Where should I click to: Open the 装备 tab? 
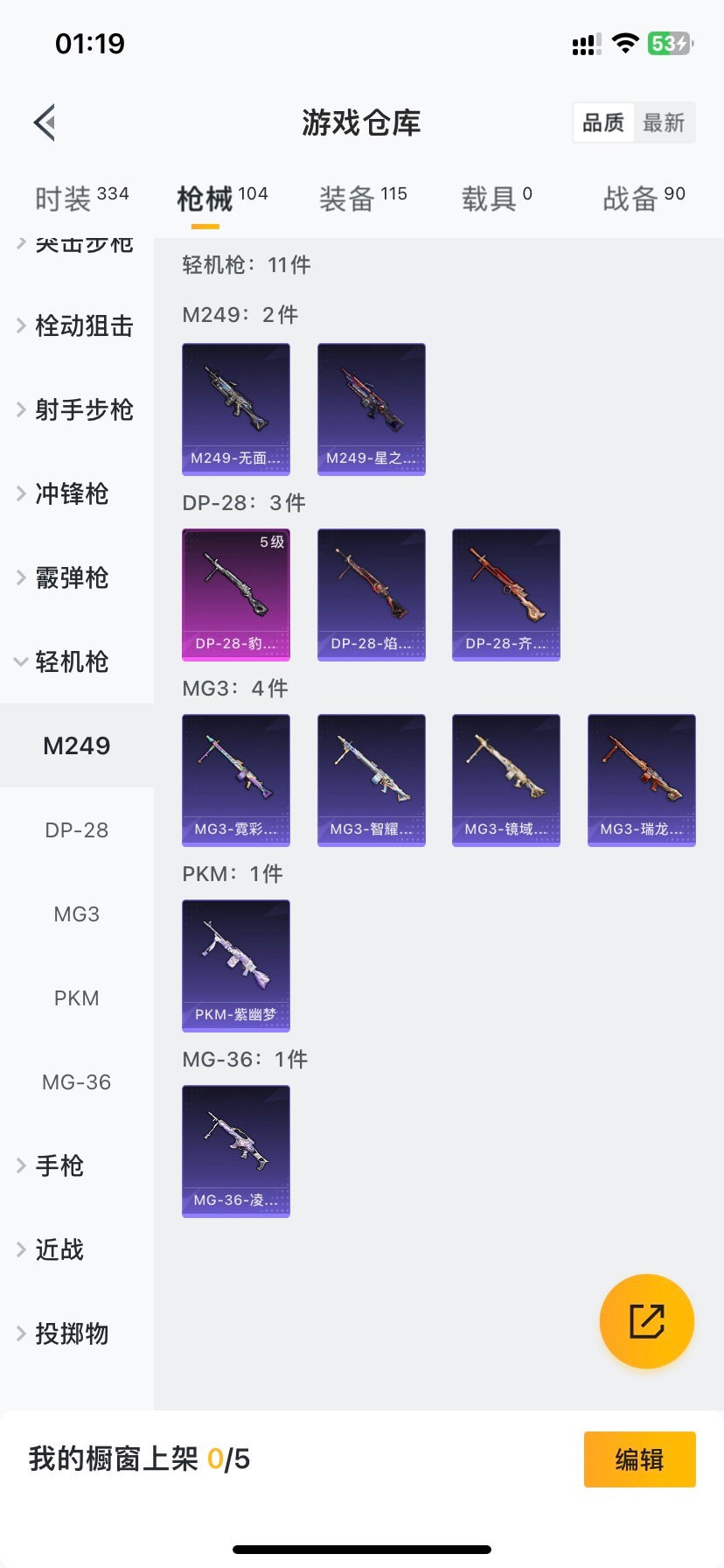click(x=362, y=199)
